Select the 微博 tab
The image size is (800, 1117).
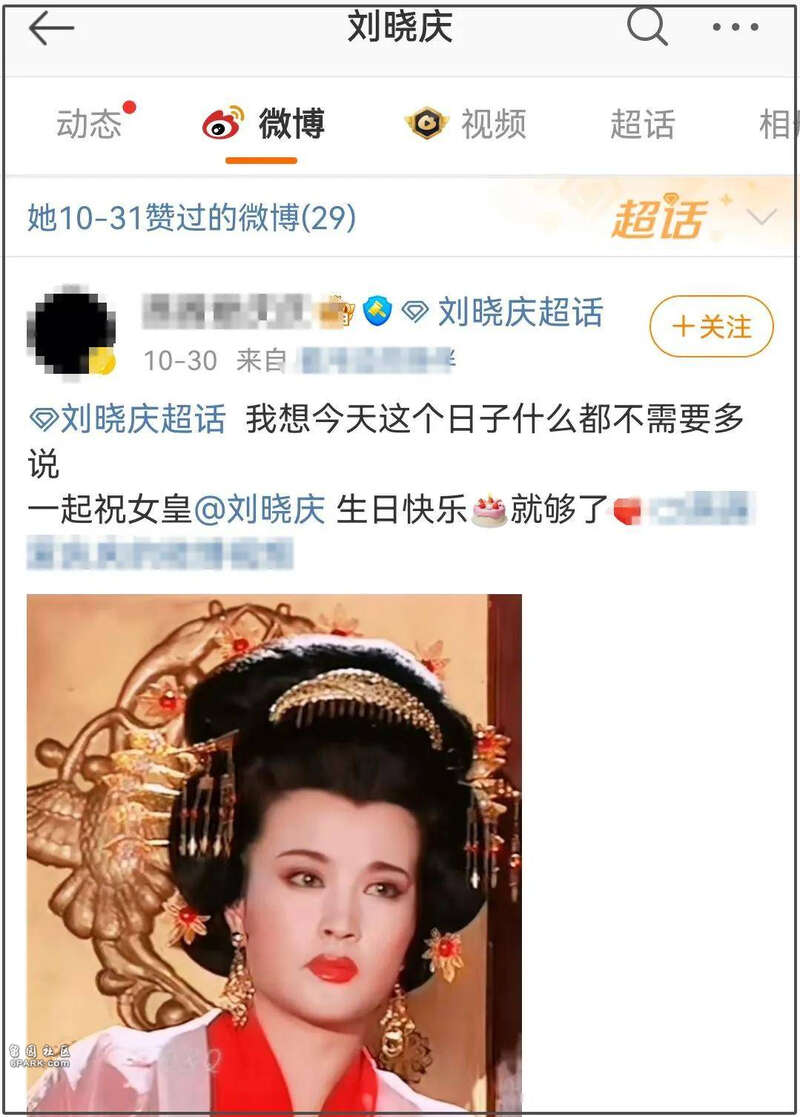(x=263, y=125)
